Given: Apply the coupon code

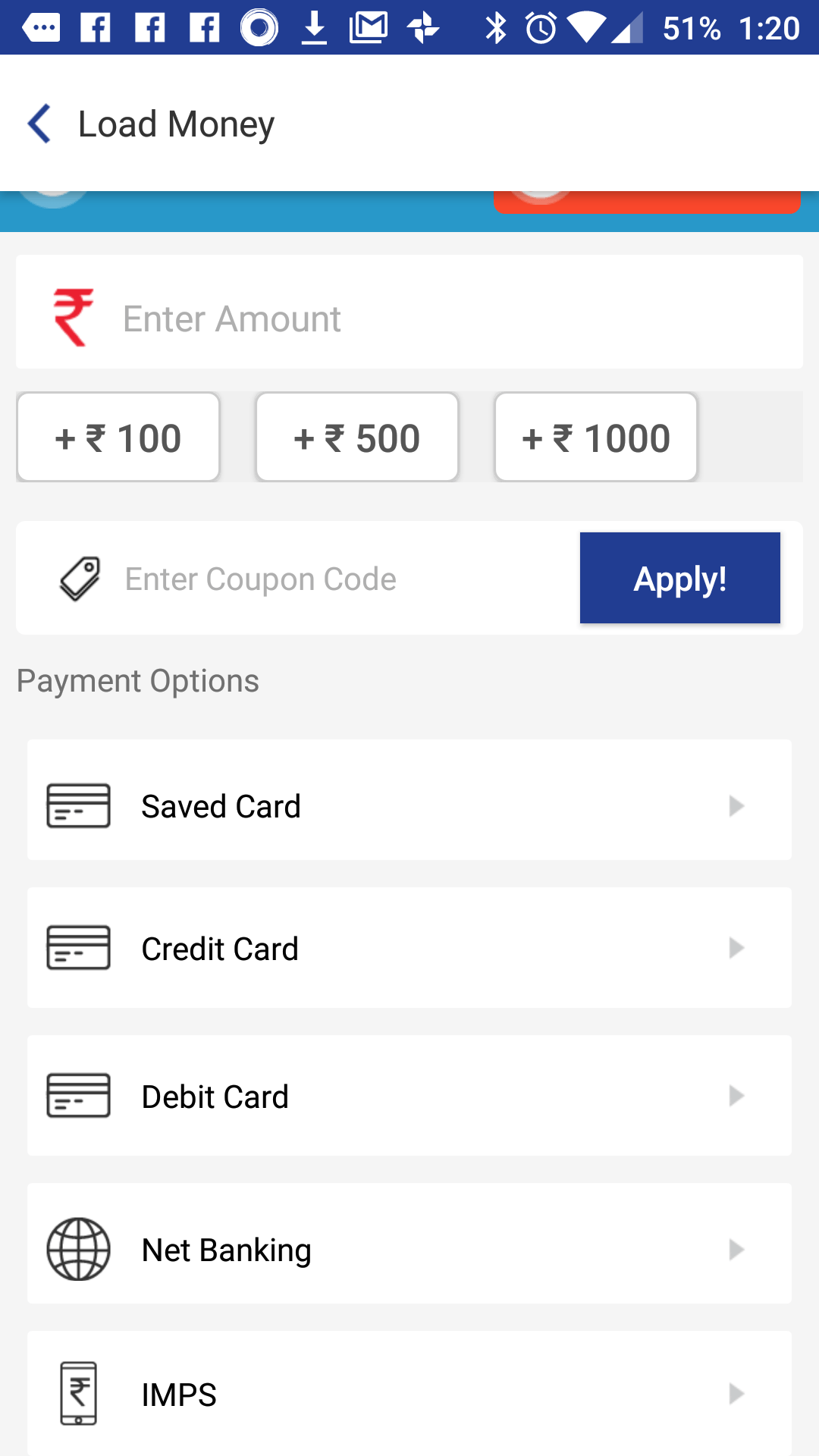Looking at the screenshot, I should [680, 578].
